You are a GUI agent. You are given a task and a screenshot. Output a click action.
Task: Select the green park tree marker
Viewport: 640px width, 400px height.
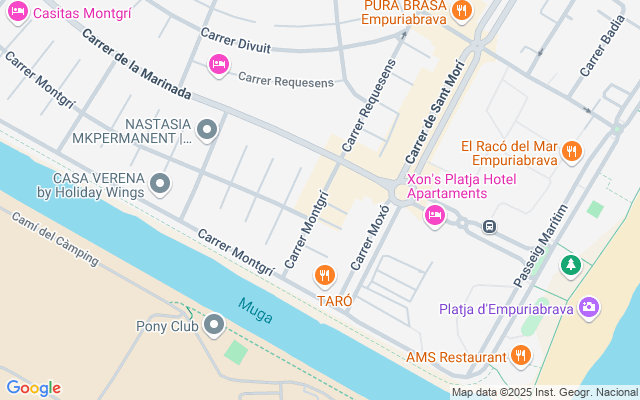coord(570,265)
